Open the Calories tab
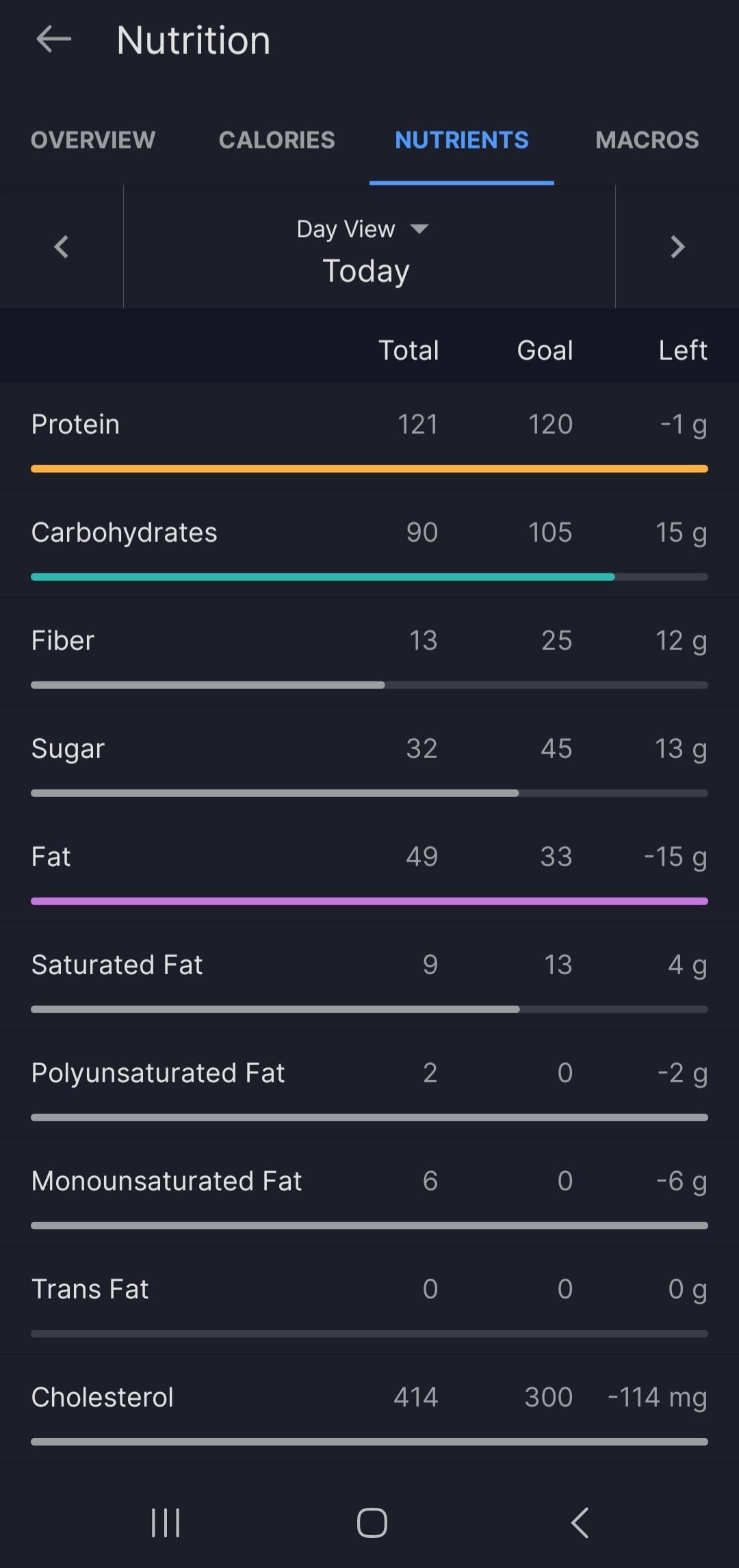739x1568 pixels. click(x=277, y=140)
